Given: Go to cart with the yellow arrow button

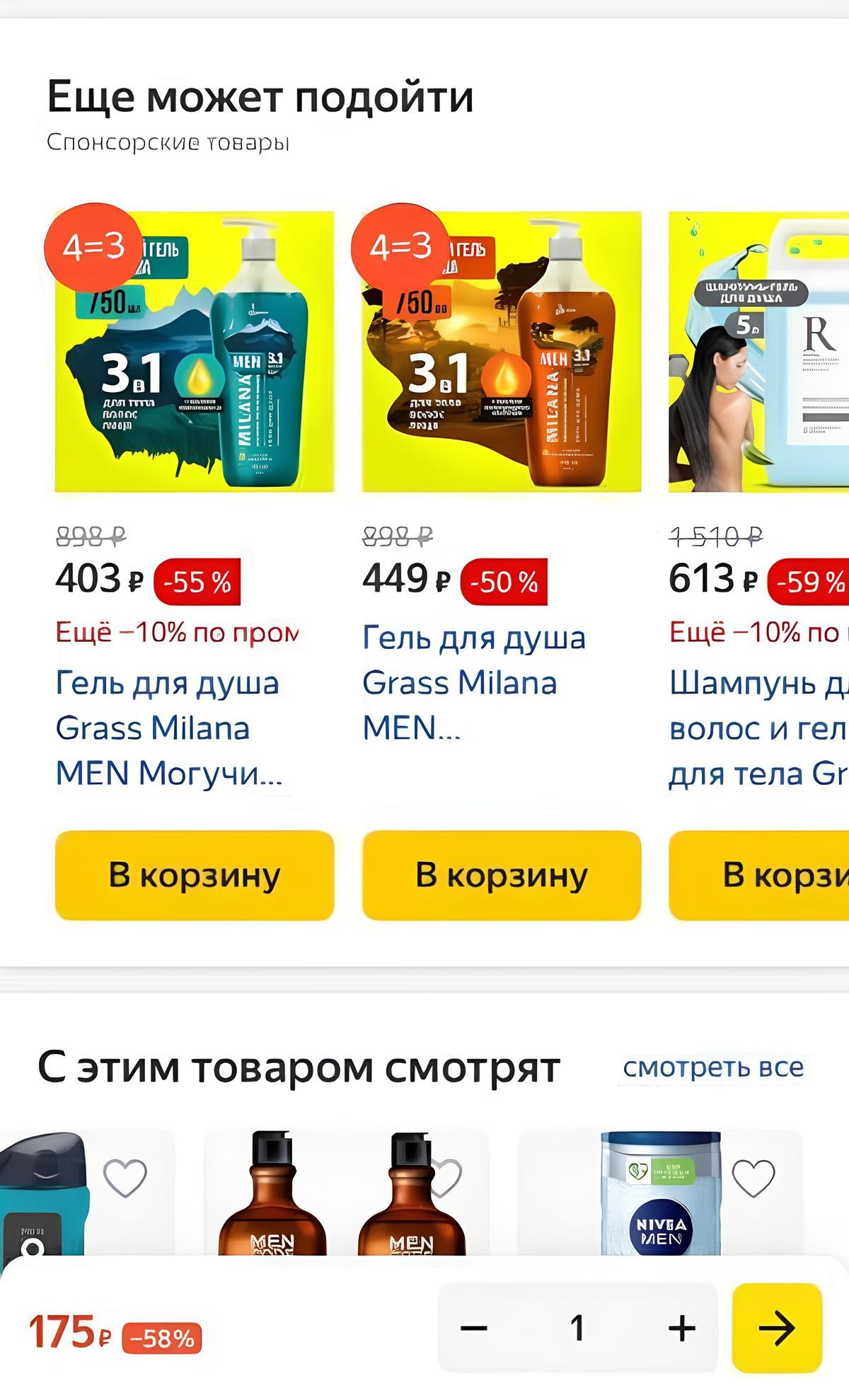Looking at the screenshot, I should tap(776, 1328).
